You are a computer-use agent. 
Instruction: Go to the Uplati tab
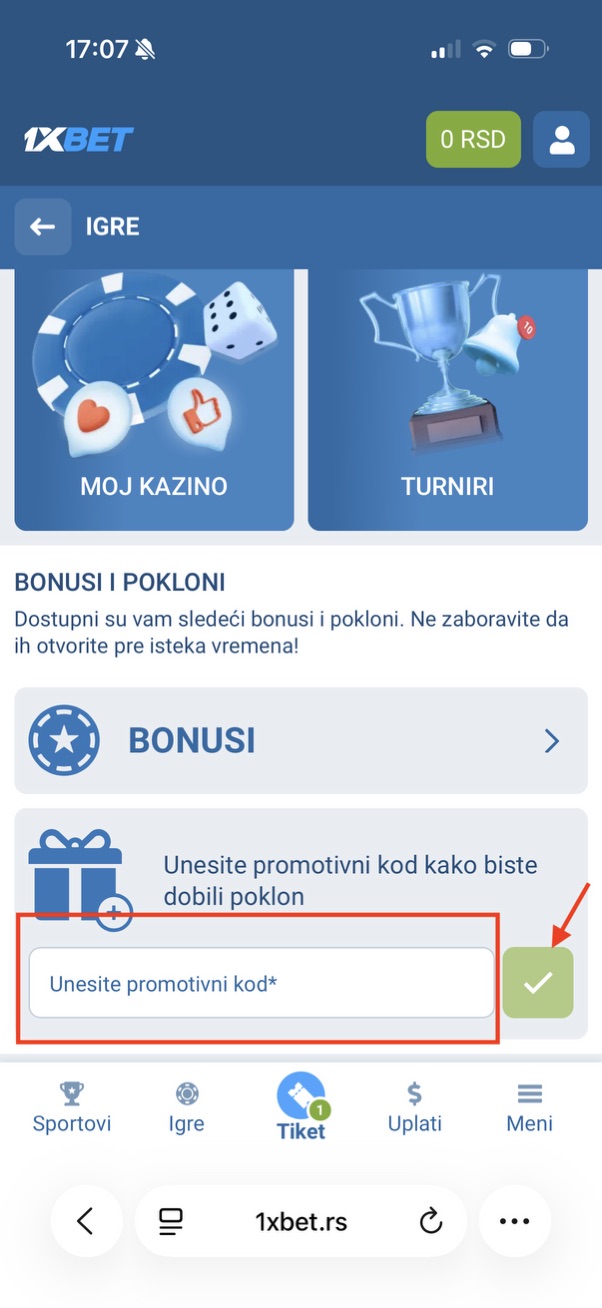point(415,1107)
